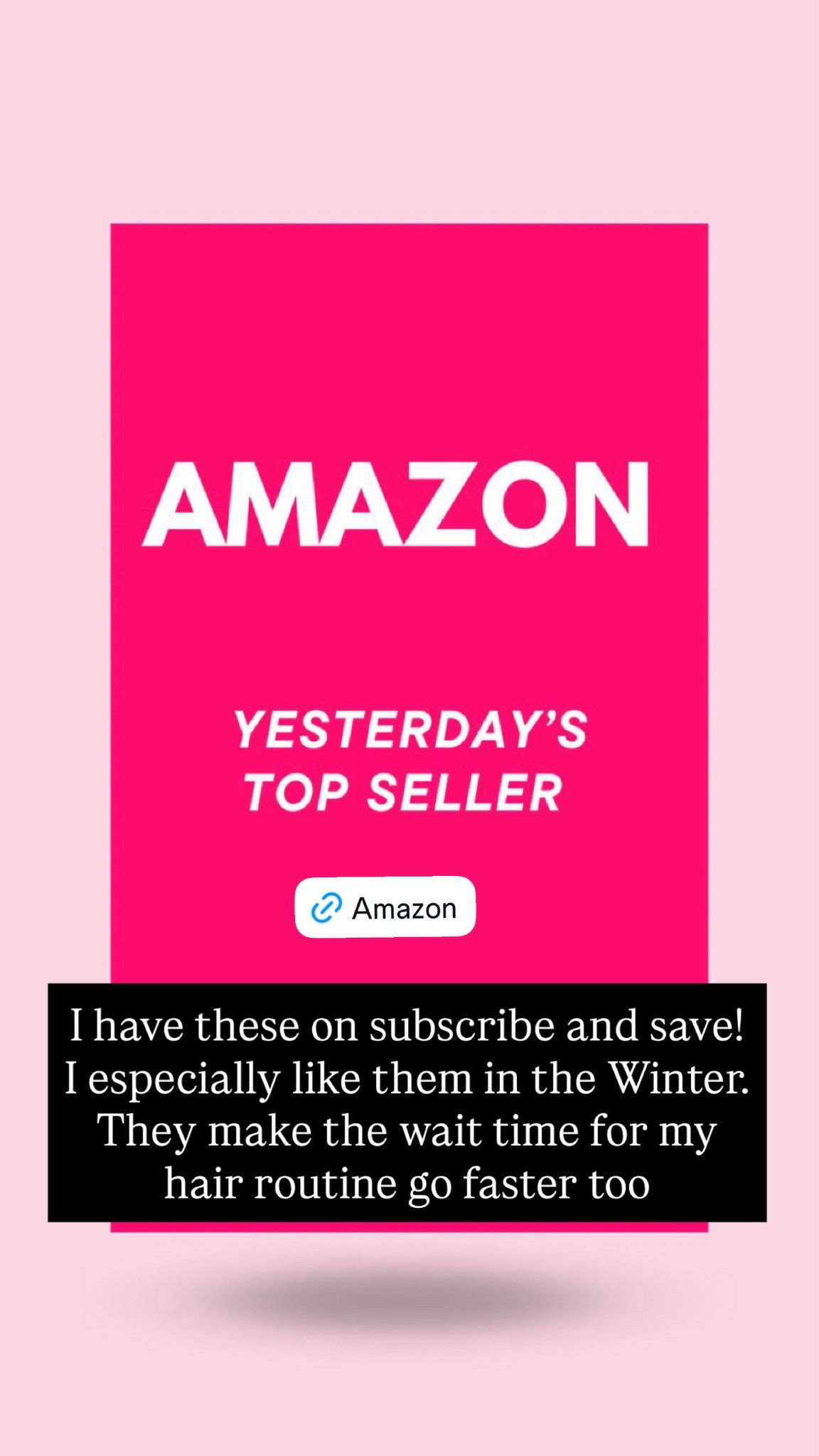
Task: Tap the white Amazon link sticker pill
Action: [384, 908]
